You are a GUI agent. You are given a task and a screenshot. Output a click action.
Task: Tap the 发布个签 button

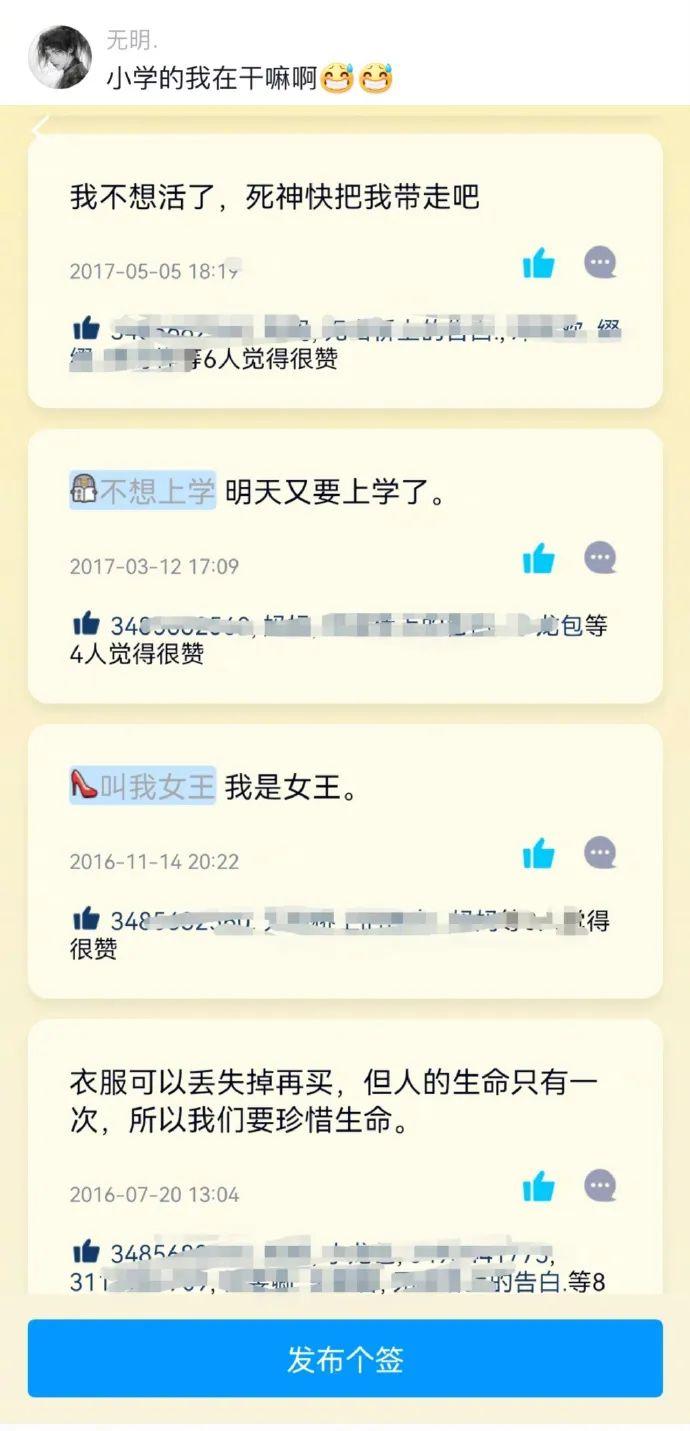tap(345, 1358)
